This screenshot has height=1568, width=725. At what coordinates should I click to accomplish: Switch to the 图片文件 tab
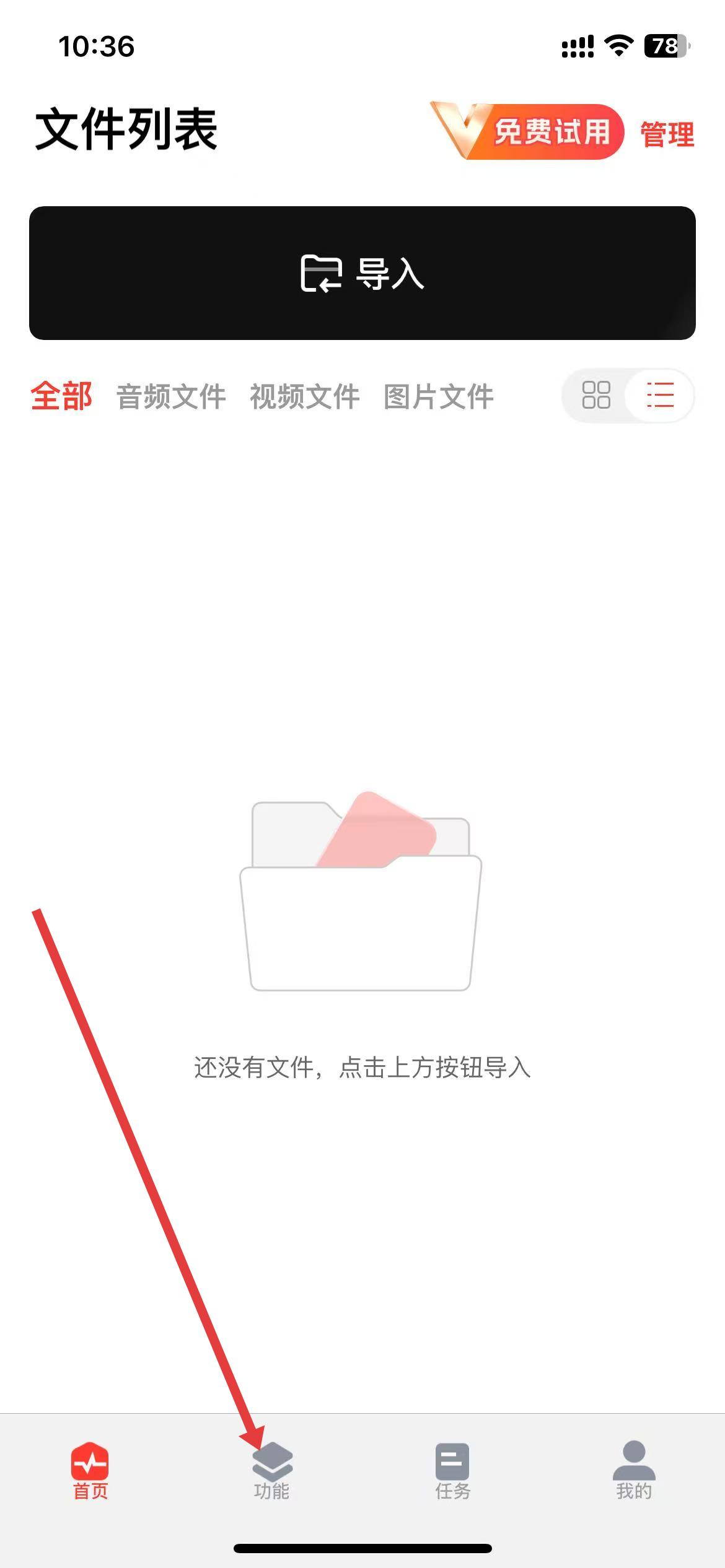[438, 396]
